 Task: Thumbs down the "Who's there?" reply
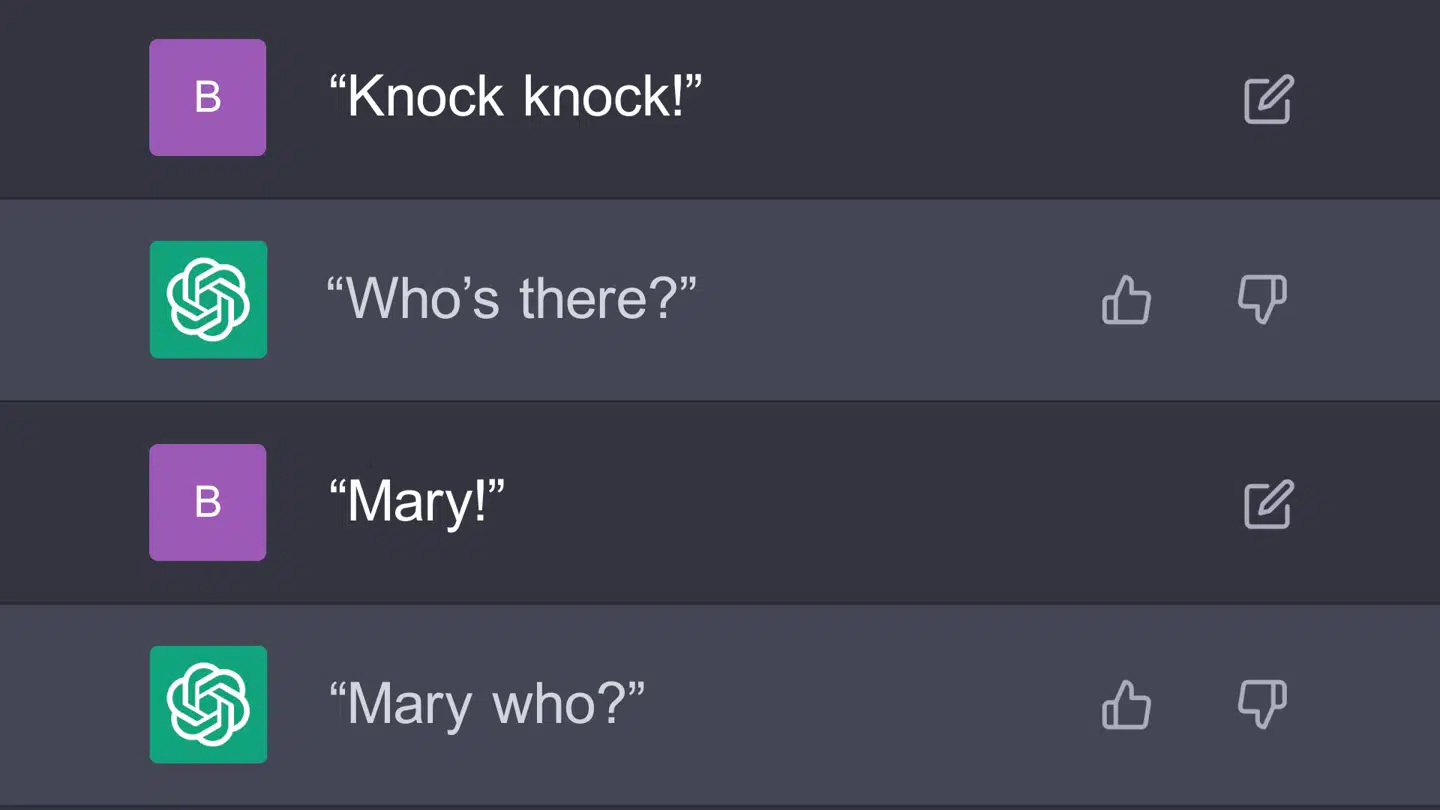1262,300
